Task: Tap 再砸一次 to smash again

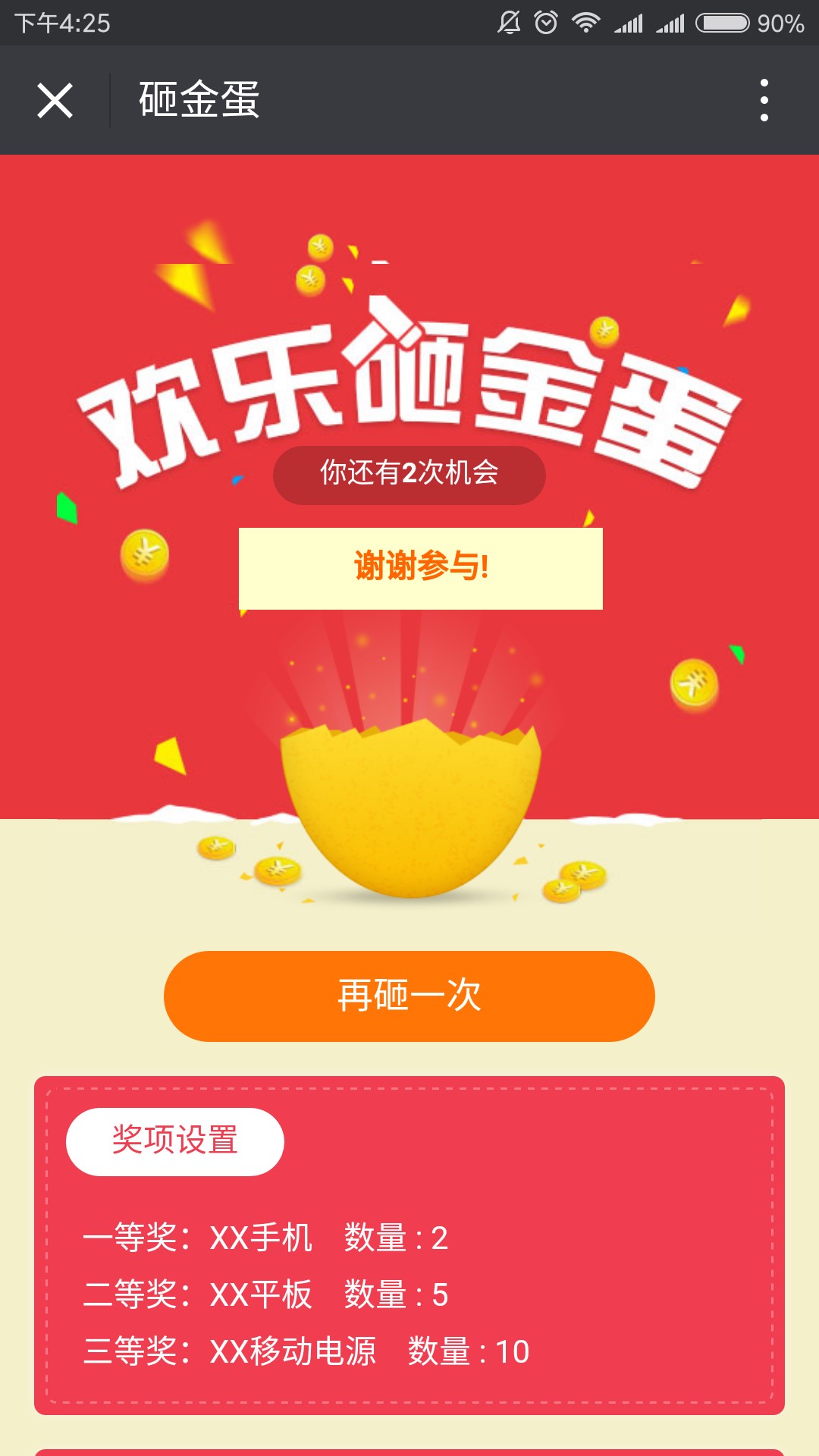Action: pyautogui.click(x=409, y=996)
